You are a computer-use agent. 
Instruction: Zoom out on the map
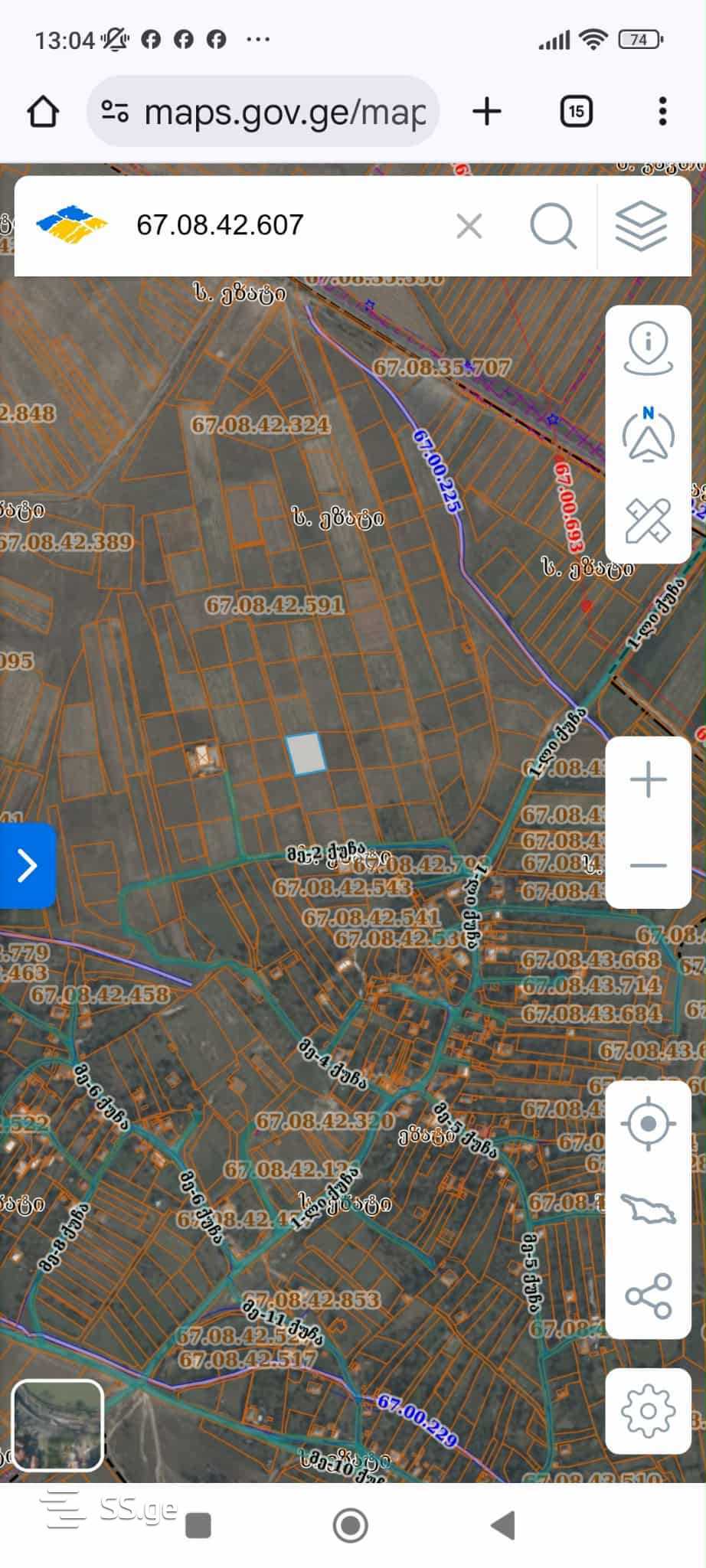click(648, 866)
